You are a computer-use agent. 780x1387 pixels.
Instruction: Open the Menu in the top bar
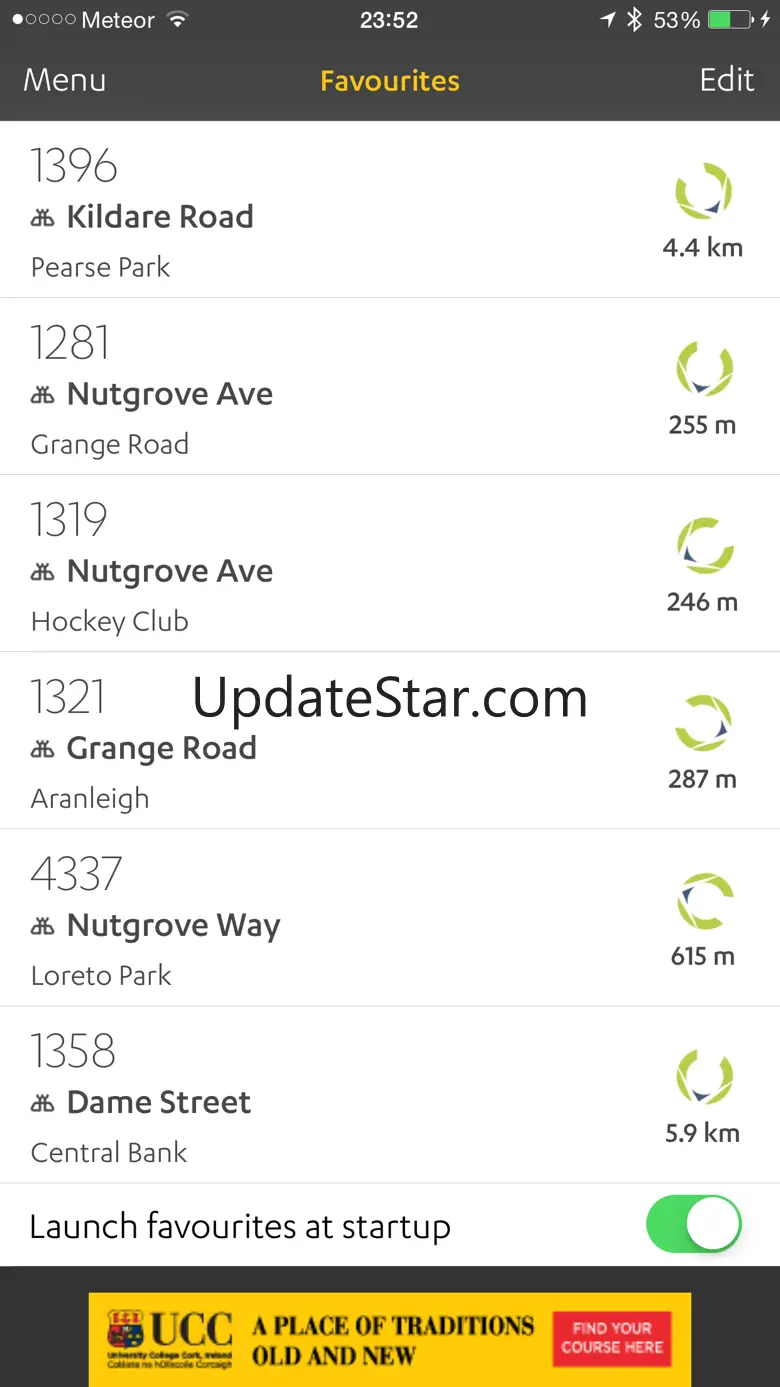pos(65,80)
